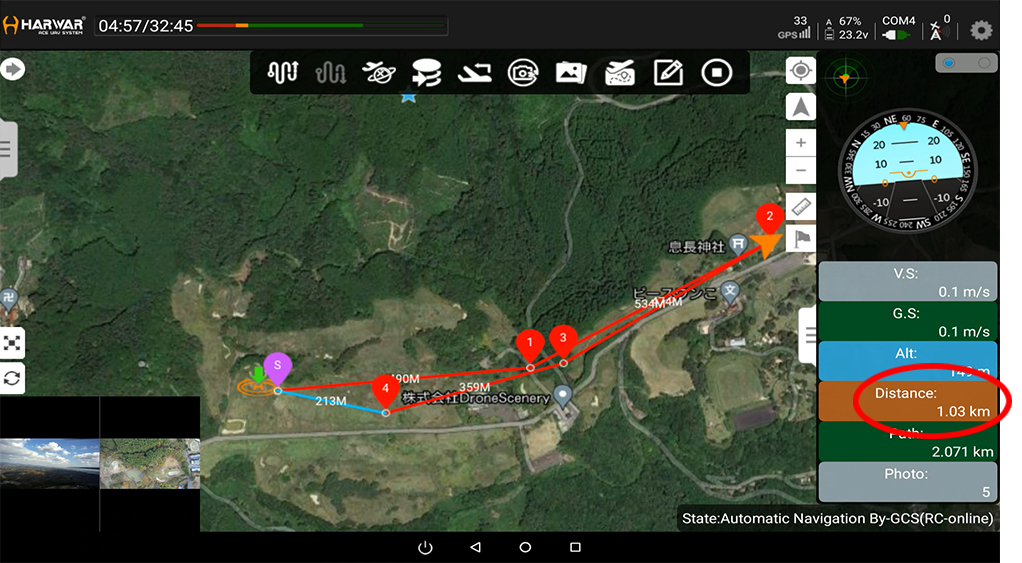Image resolution: width=1022 pixels, height=563 pixels.
Task: Open the edit pencil tool
Action: point(667,72)
